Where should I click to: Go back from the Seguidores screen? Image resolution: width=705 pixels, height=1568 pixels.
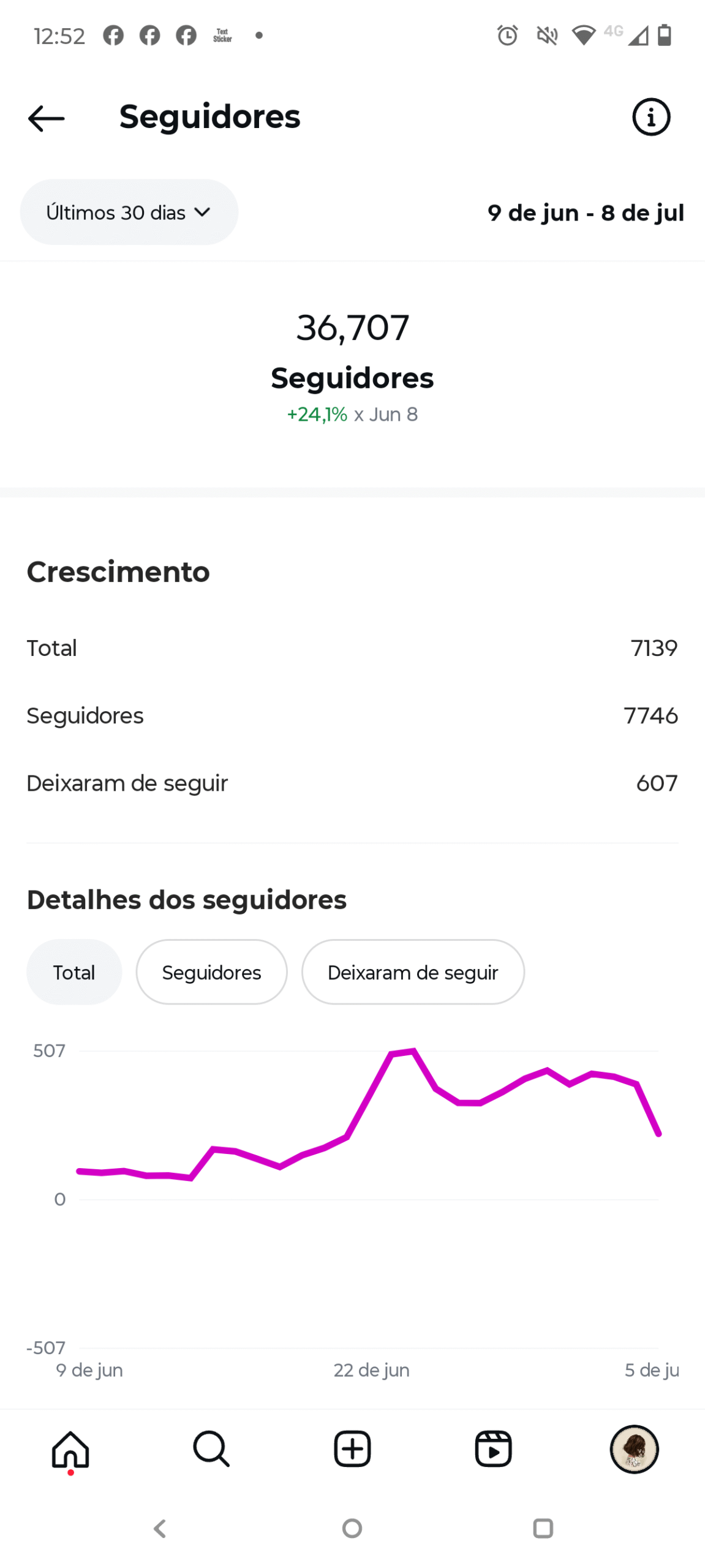tap(46, 118)
